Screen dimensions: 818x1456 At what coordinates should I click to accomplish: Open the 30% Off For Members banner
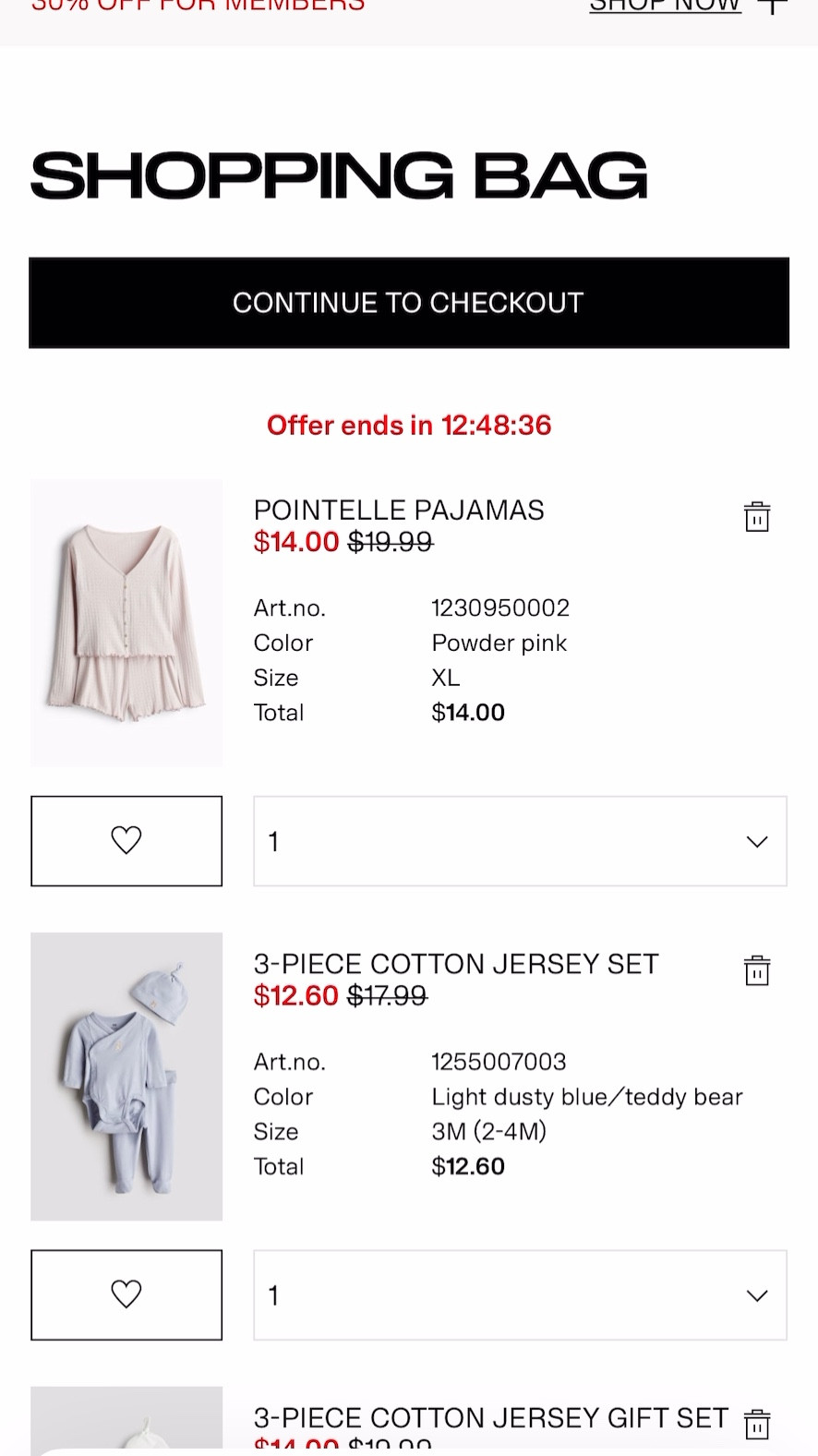point(197,7)
